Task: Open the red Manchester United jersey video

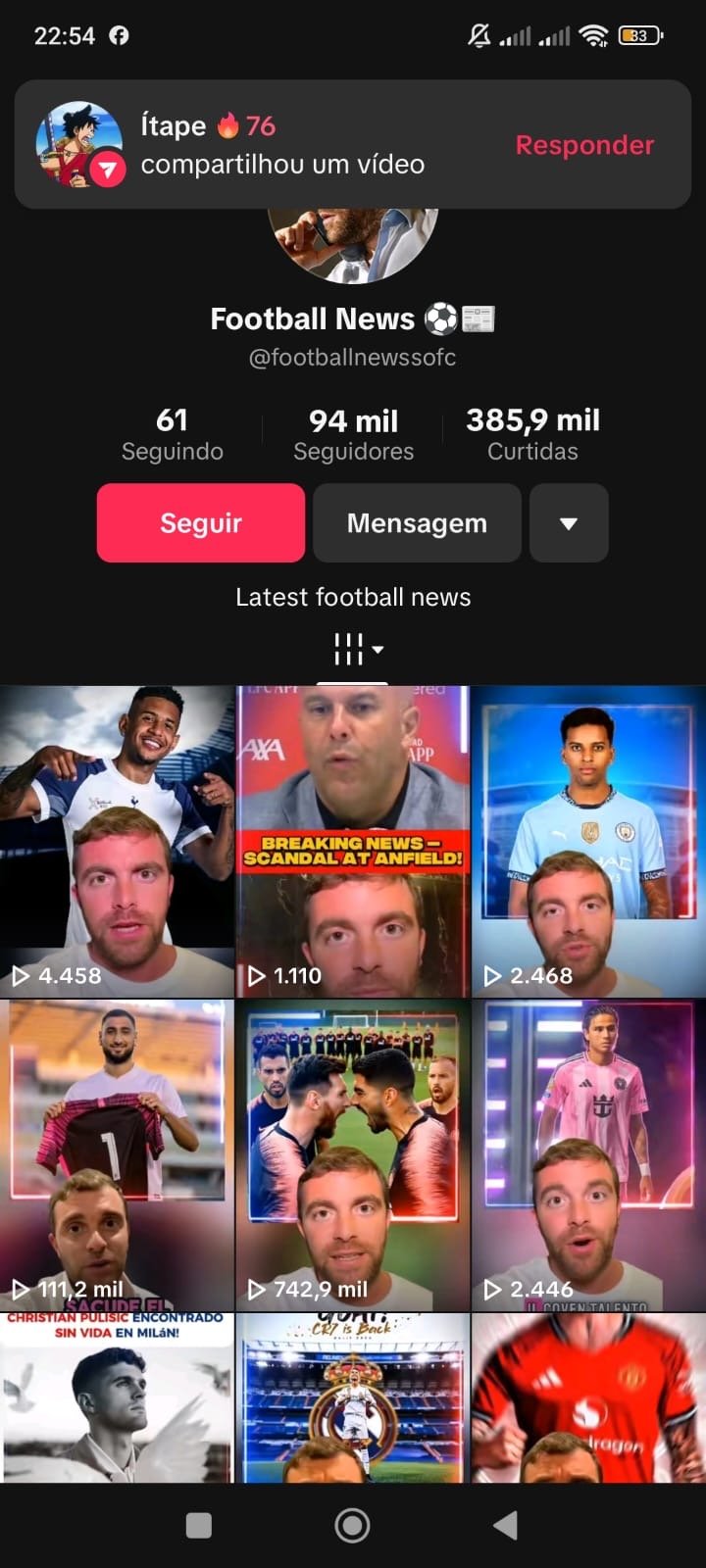Action: [x=588, y=1397]
